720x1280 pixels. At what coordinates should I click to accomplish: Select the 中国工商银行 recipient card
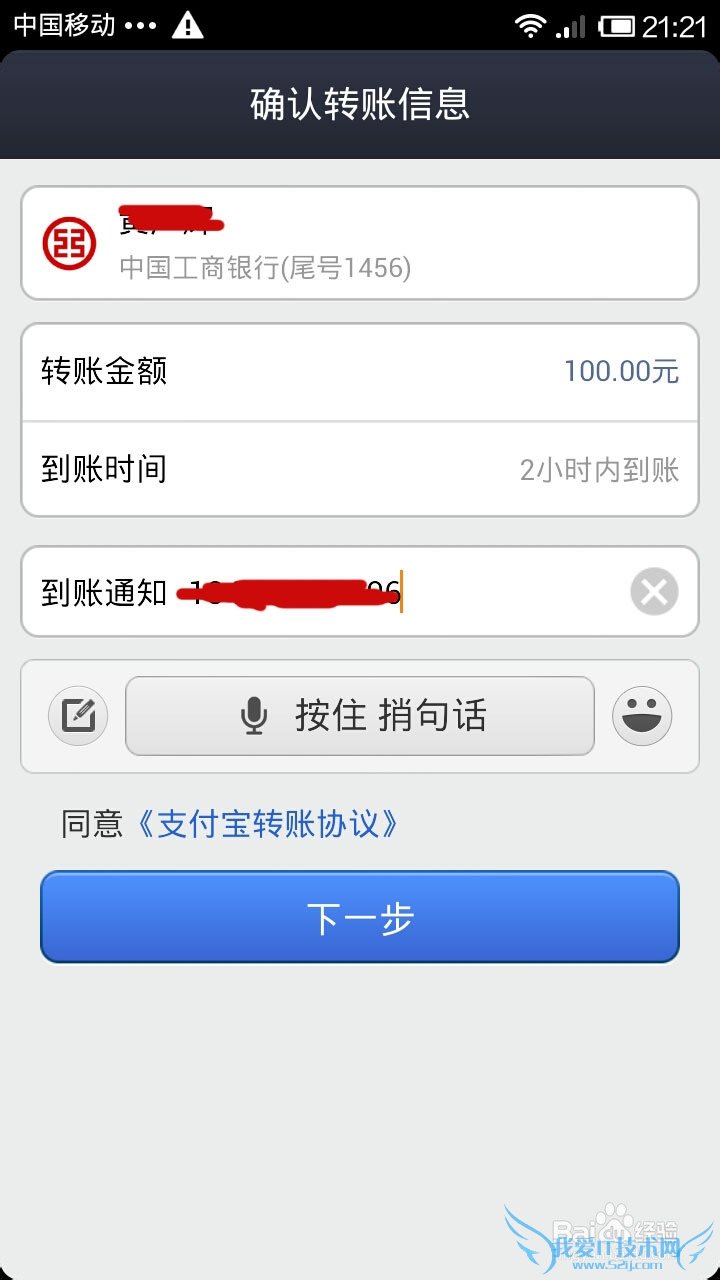(360, 243)
